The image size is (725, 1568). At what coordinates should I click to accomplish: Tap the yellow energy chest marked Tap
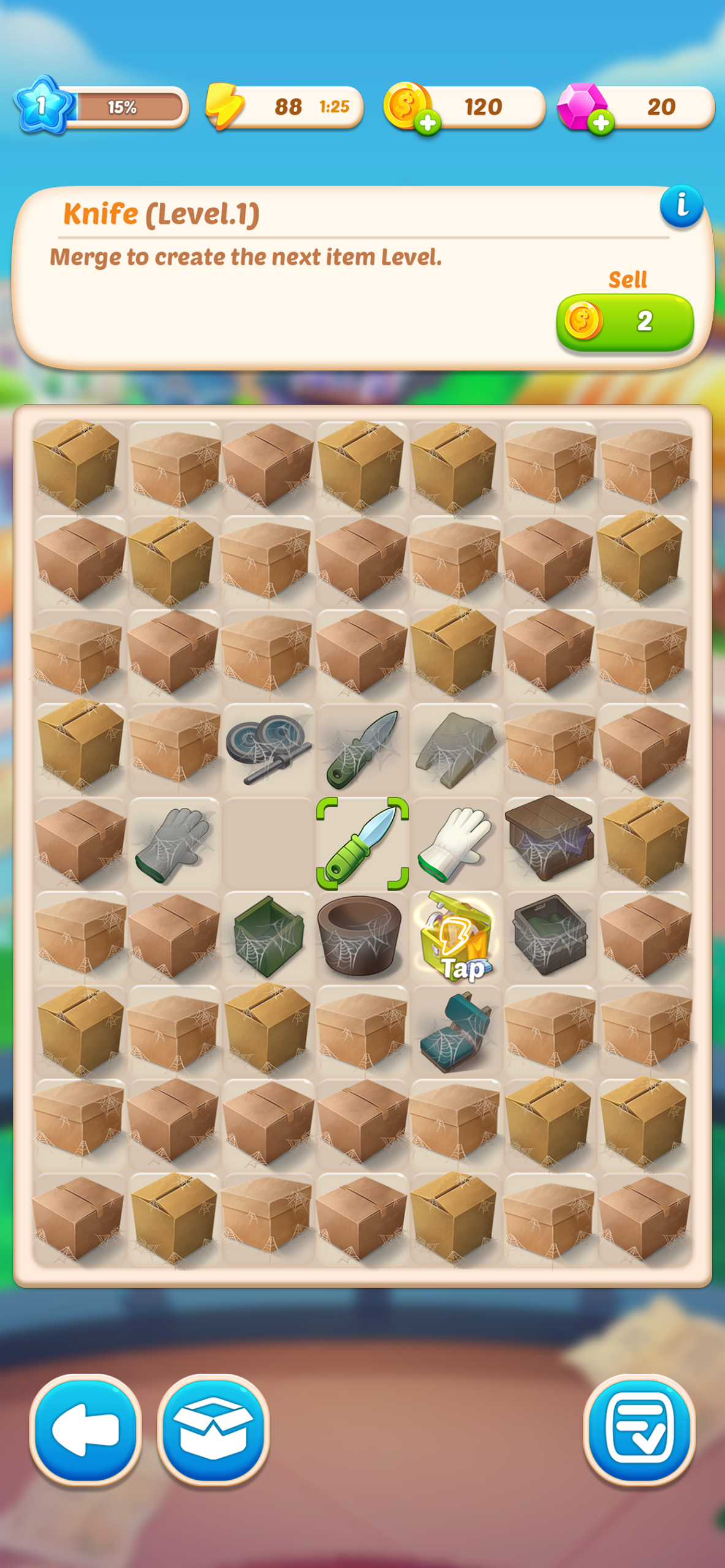click(455, 937)
